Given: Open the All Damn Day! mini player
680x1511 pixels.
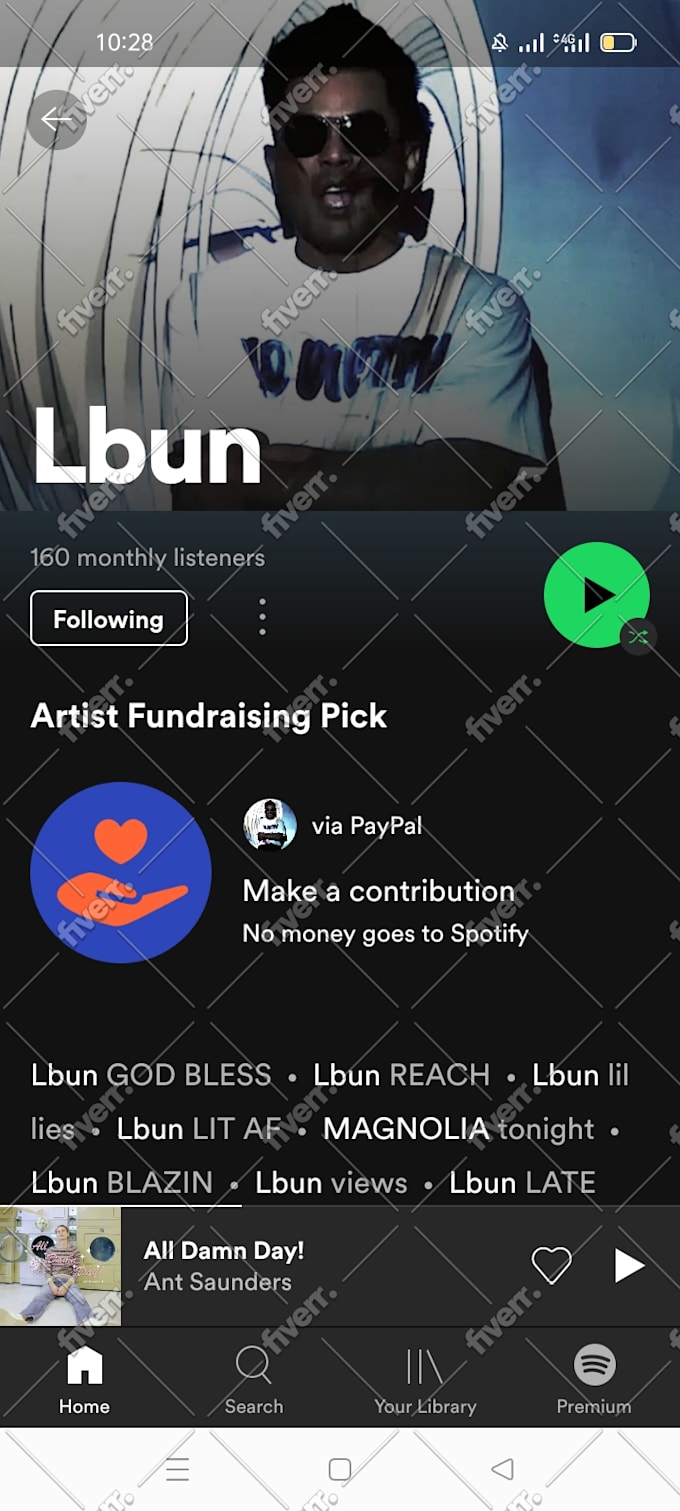Looking at the screenshot, I should coord(300,1266).
